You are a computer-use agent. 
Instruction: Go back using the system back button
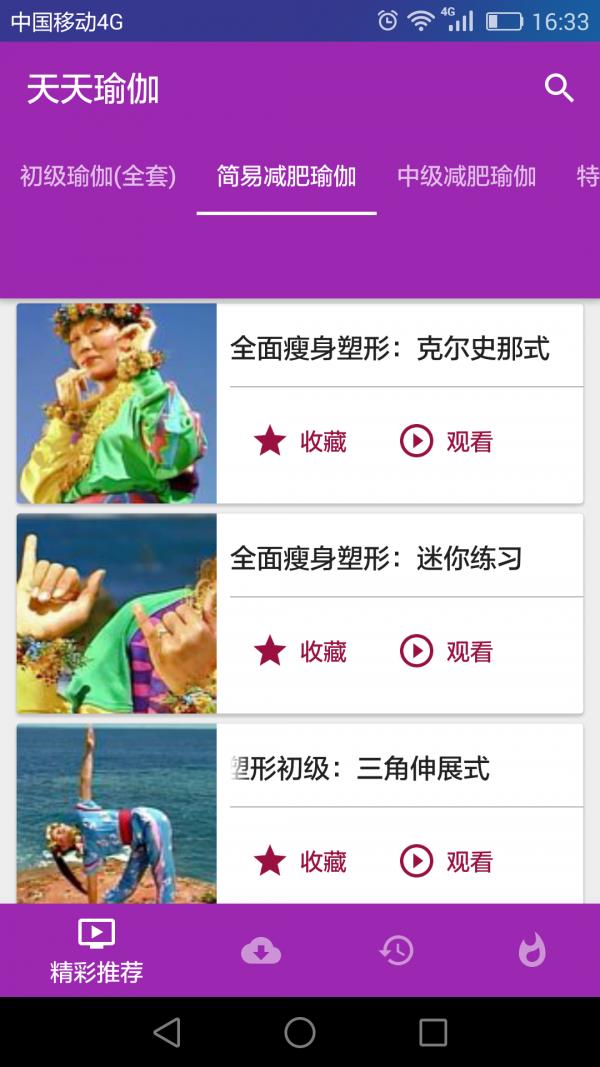tap(167, 1032)
